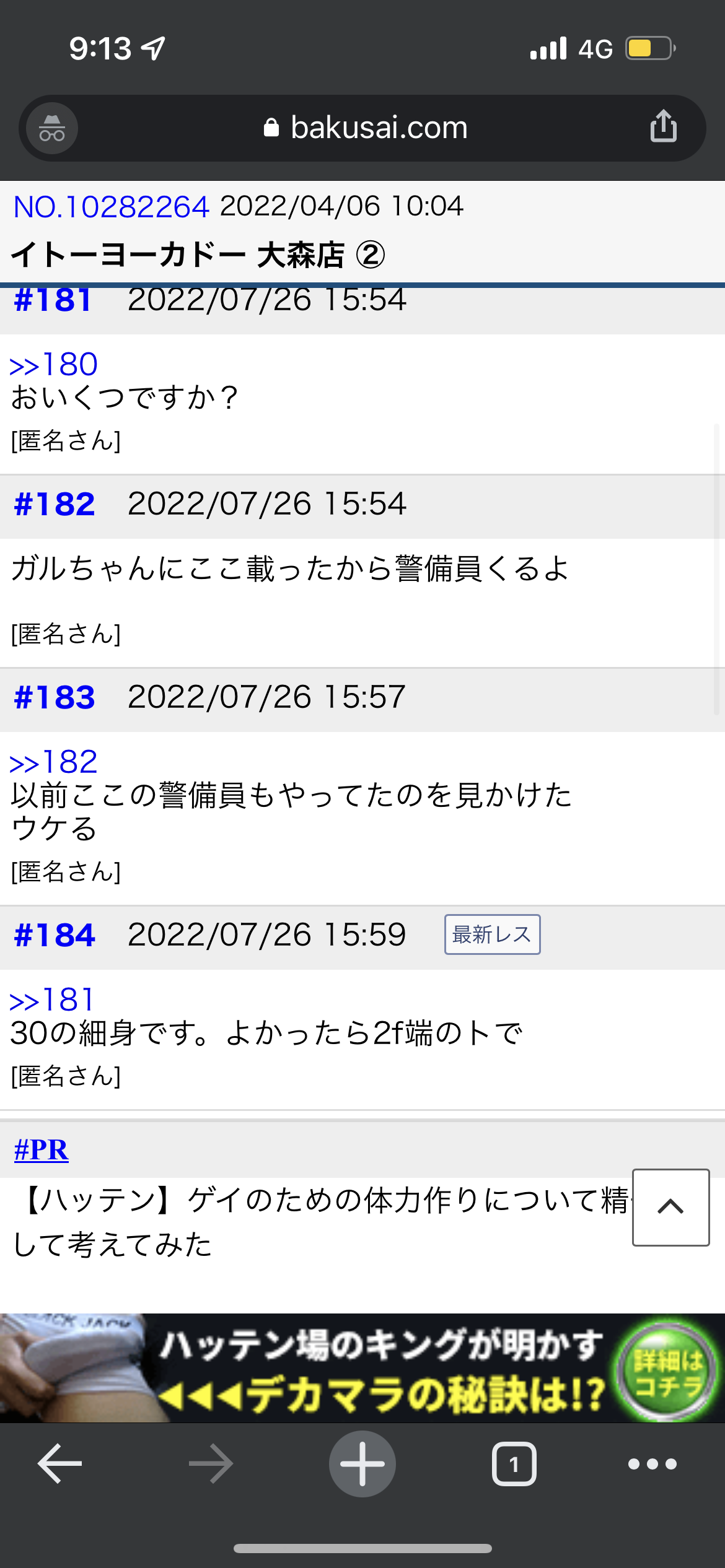Tap the post number #183
Viewport: 725px width, 1568px height.
(55, 697)
